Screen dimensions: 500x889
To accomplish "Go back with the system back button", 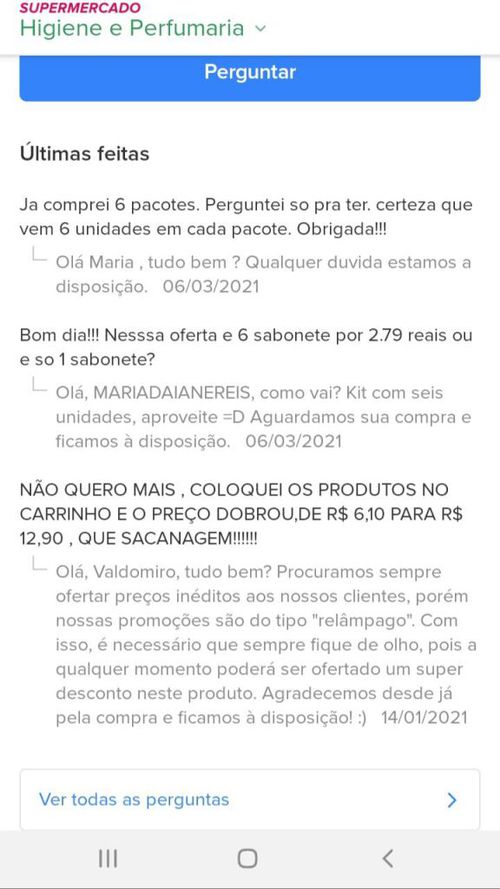I will coord(388,858).
